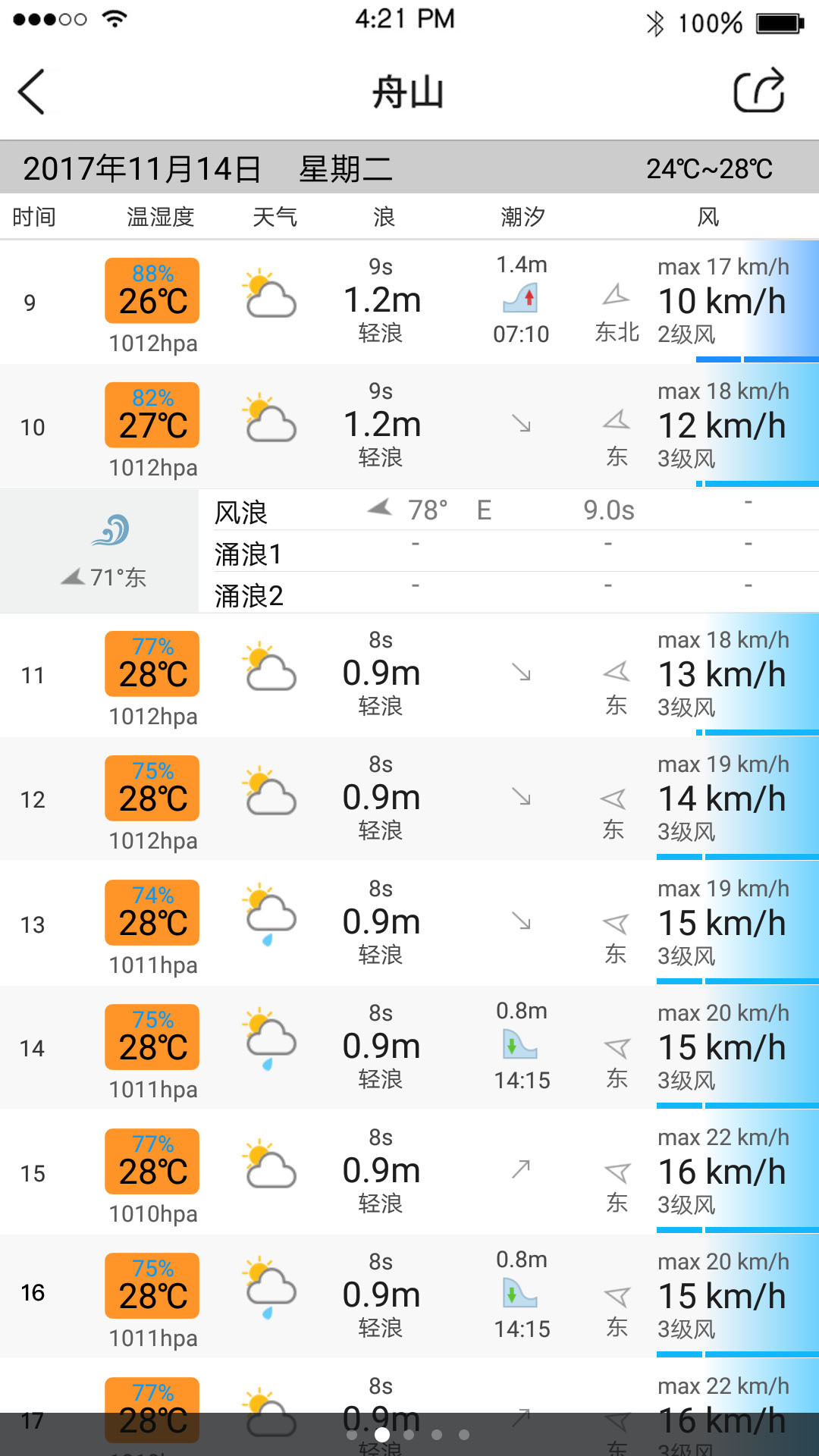Expand the 13 o'clock forecast row
The image size is (819, 1456).
[409, 924]
